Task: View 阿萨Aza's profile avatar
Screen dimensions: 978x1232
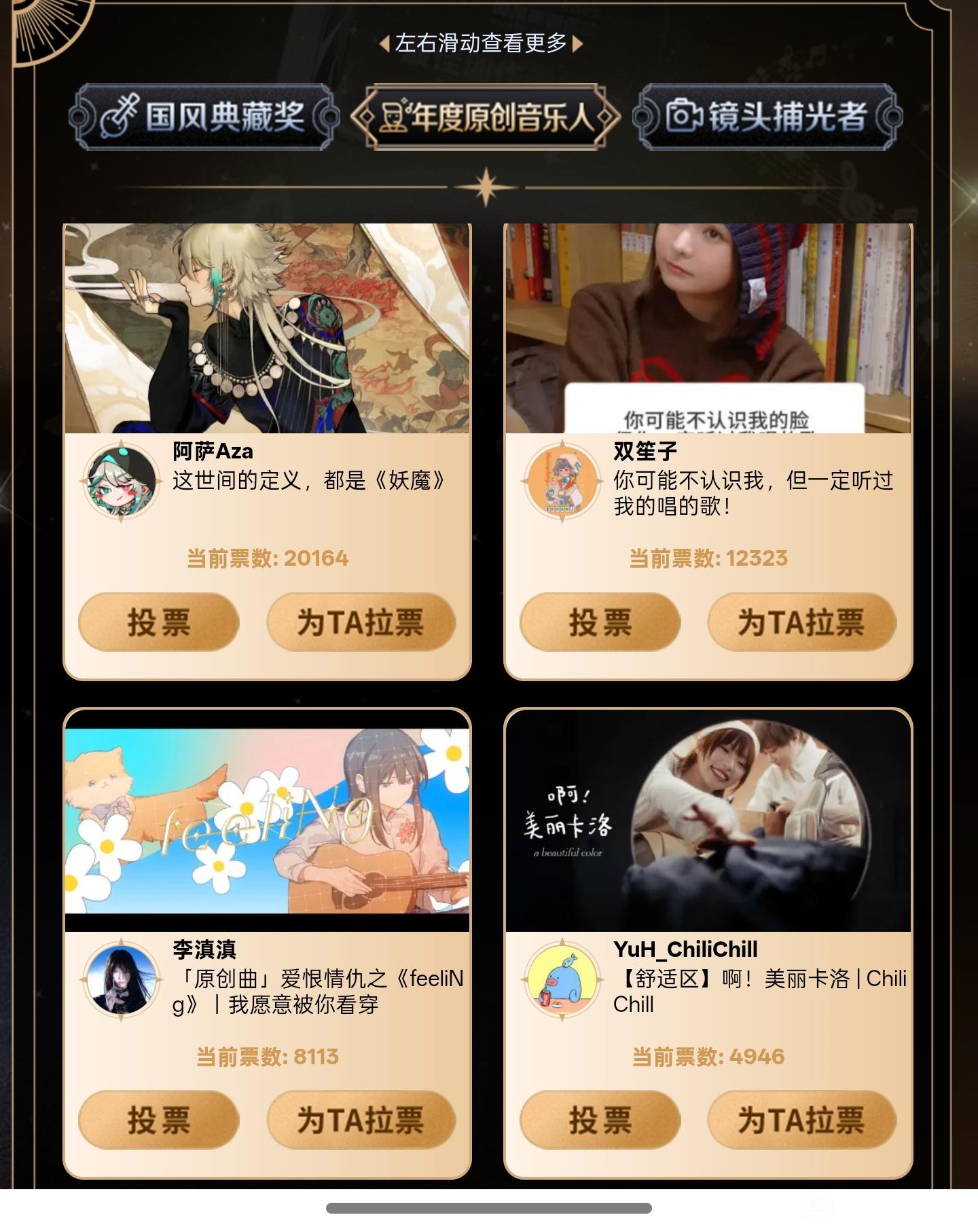Action: point(121,482)
